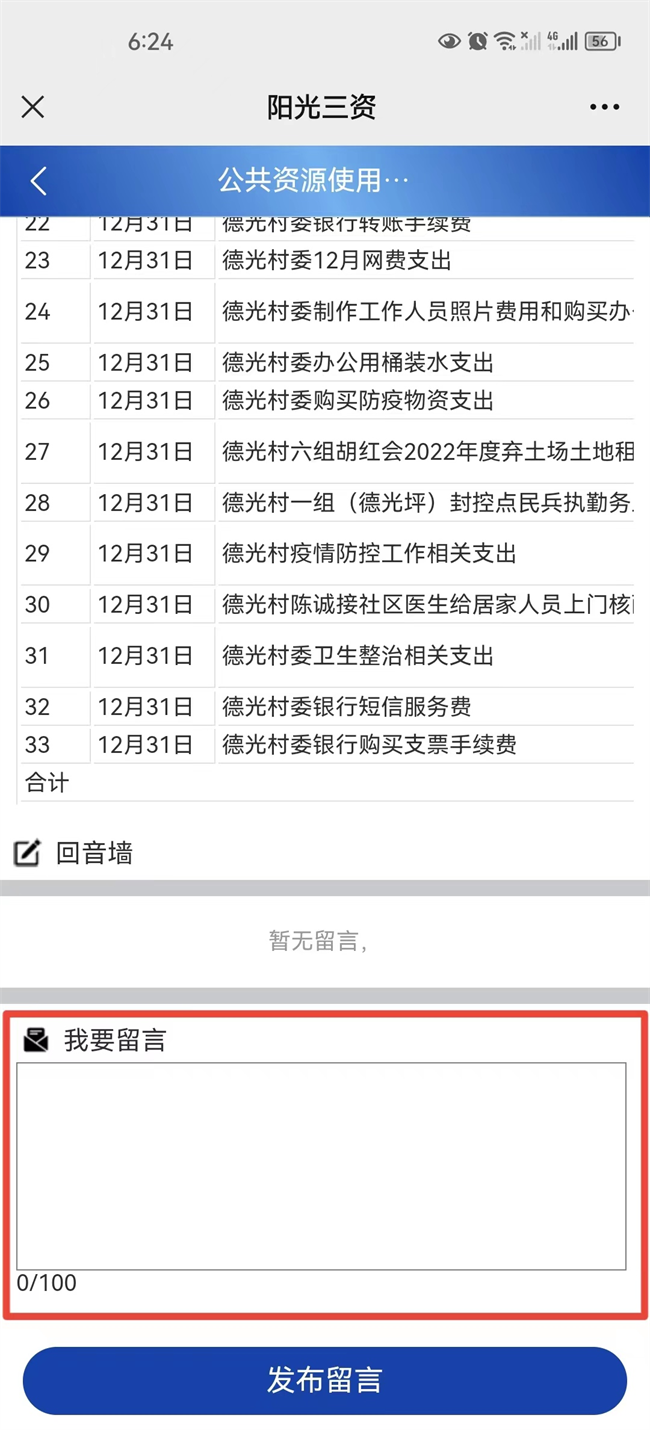Tap the 我要留言 message text box
Viewport: 650px width, 1430px height.
[x=321, y=1166]
